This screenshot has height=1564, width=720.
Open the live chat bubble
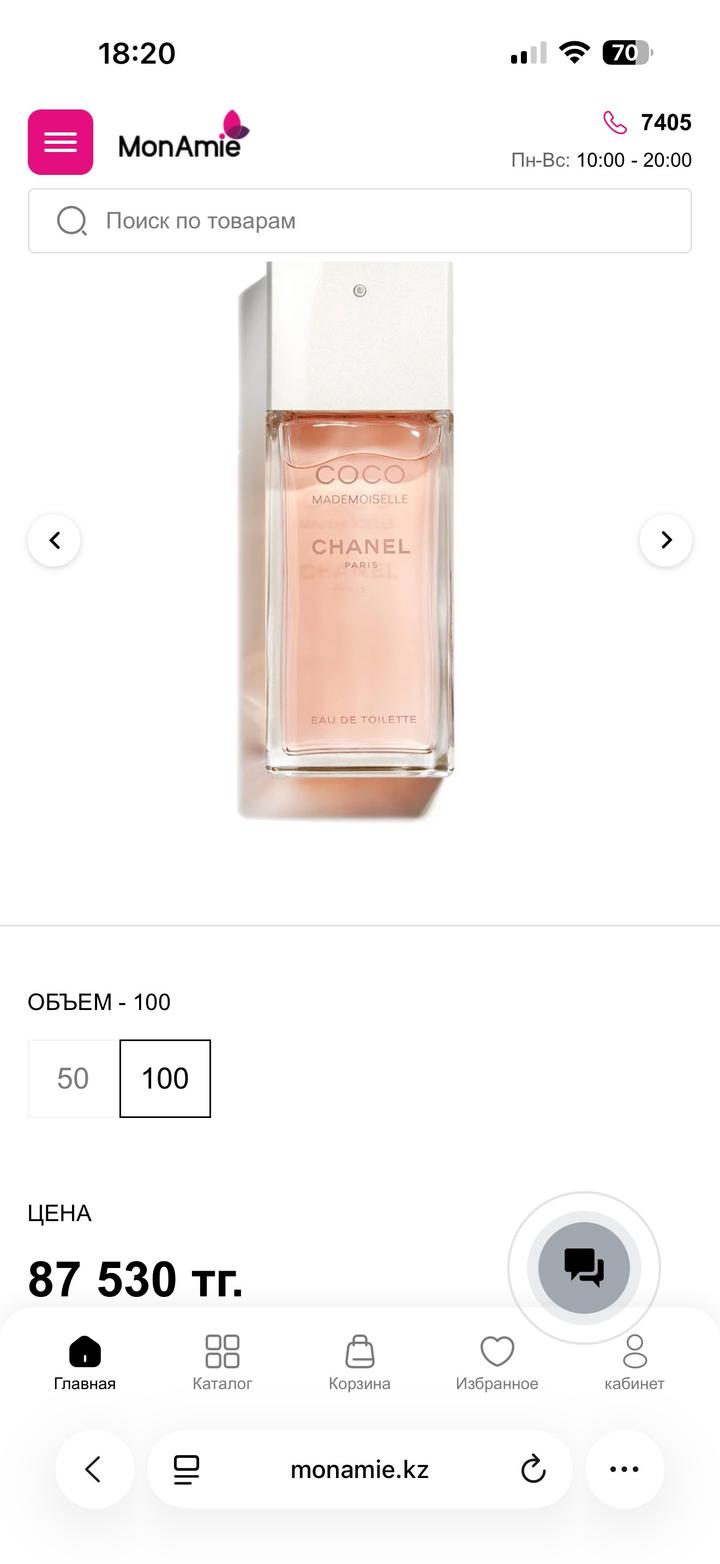point(584,1267)
